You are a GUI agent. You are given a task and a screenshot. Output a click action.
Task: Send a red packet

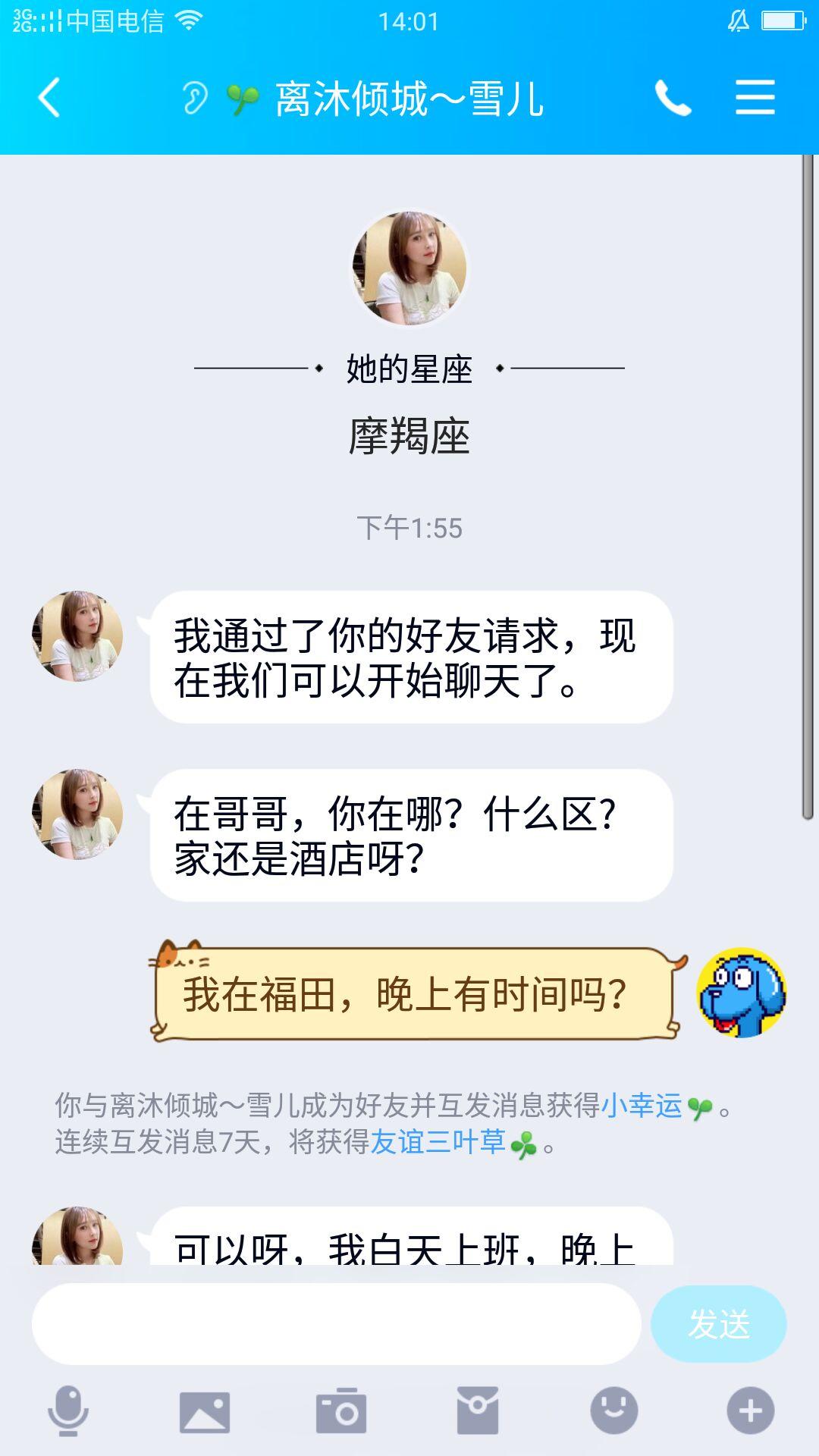pos(478,1411)
